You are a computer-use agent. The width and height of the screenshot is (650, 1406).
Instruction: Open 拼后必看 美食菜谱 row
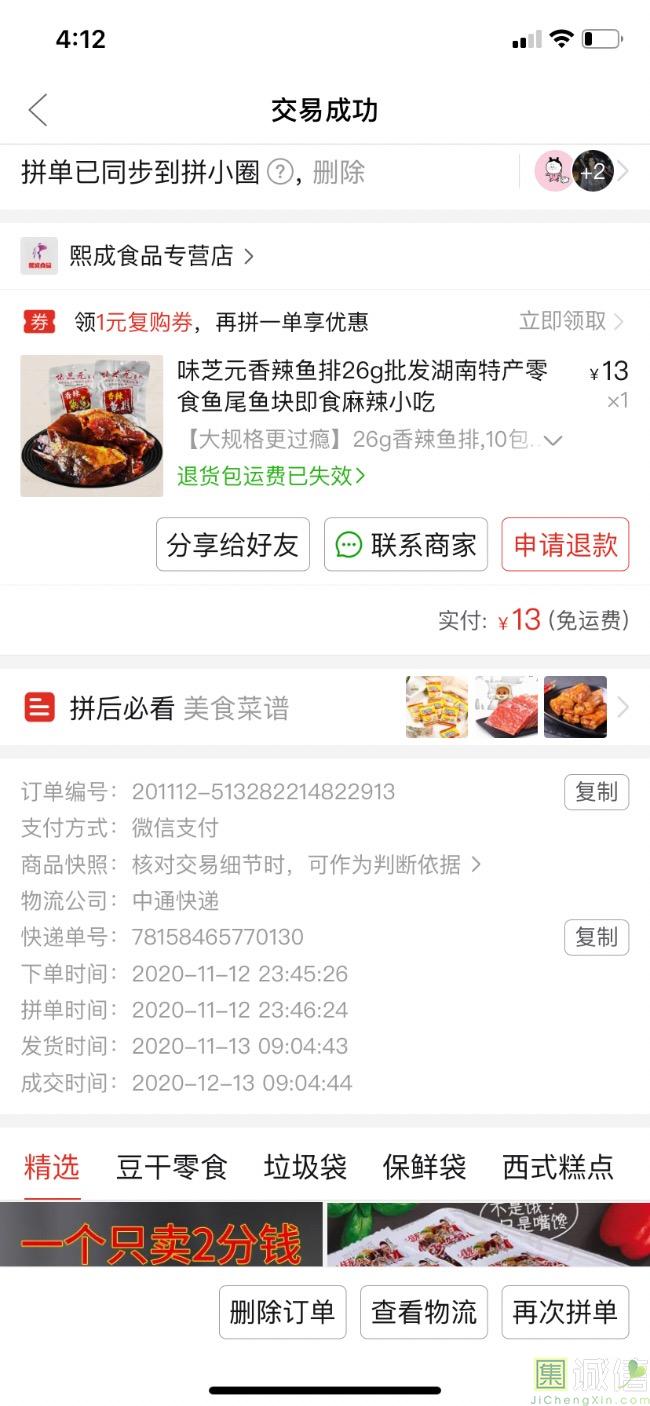(324, 708)
